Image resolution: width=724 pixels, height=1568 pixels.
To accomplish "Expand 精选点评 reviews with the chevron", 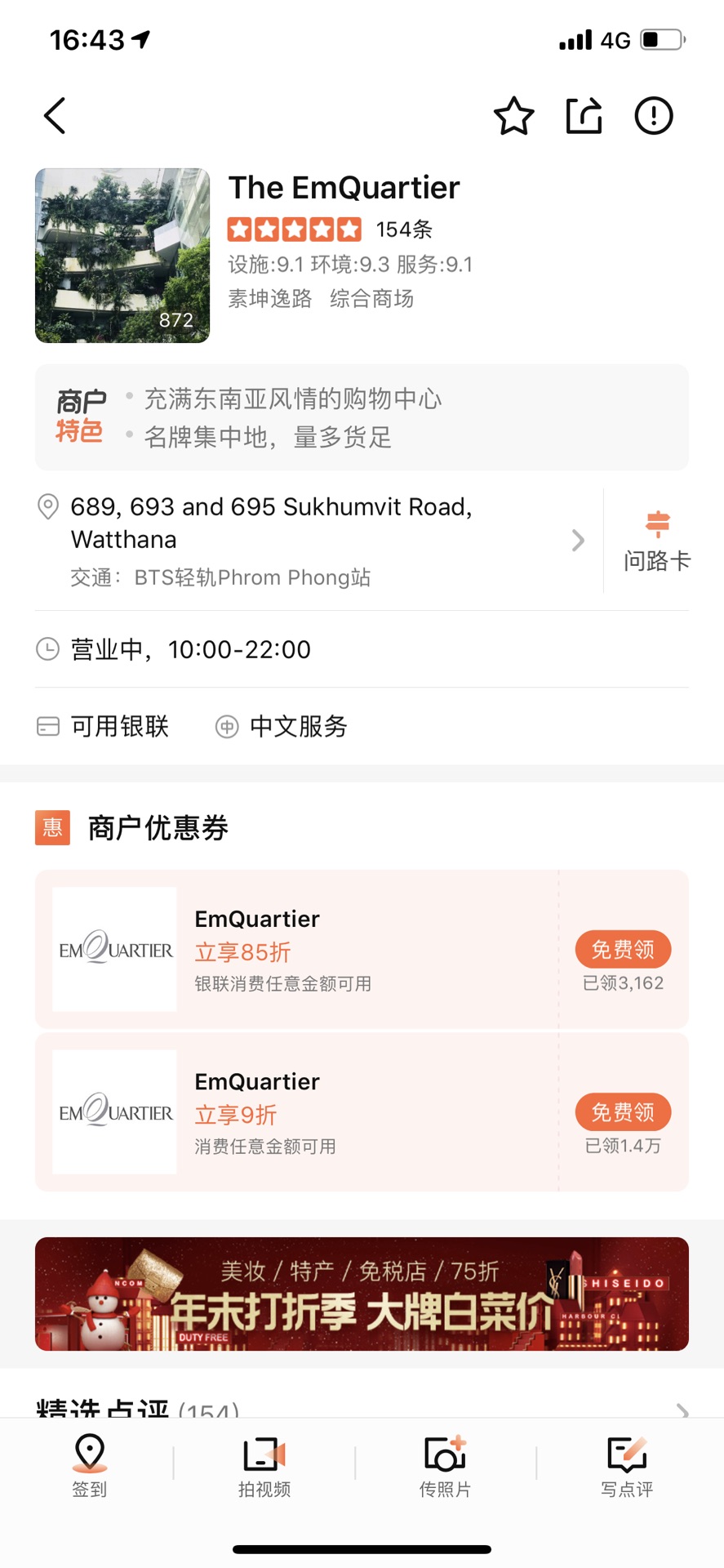I will (x=682, y=1410).
